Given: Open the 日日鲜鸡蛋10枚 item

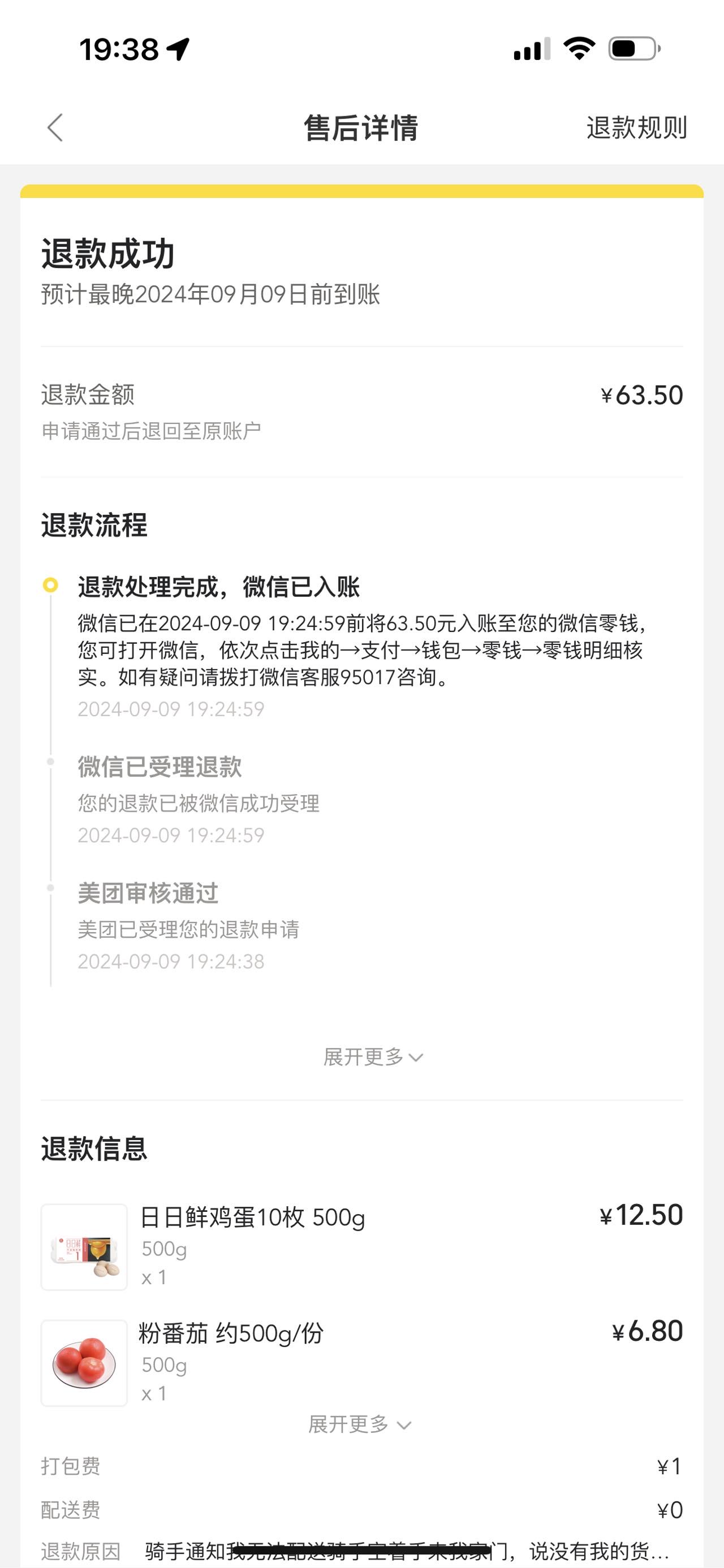Looking at the screenshot, I should click(252, 1218).
